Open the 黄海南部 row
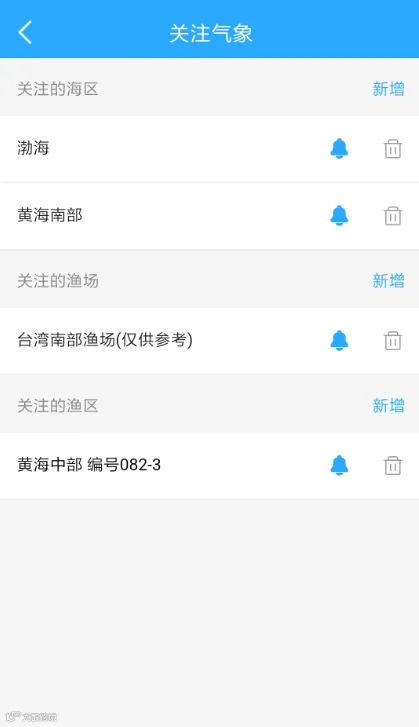 click(210, 216)
